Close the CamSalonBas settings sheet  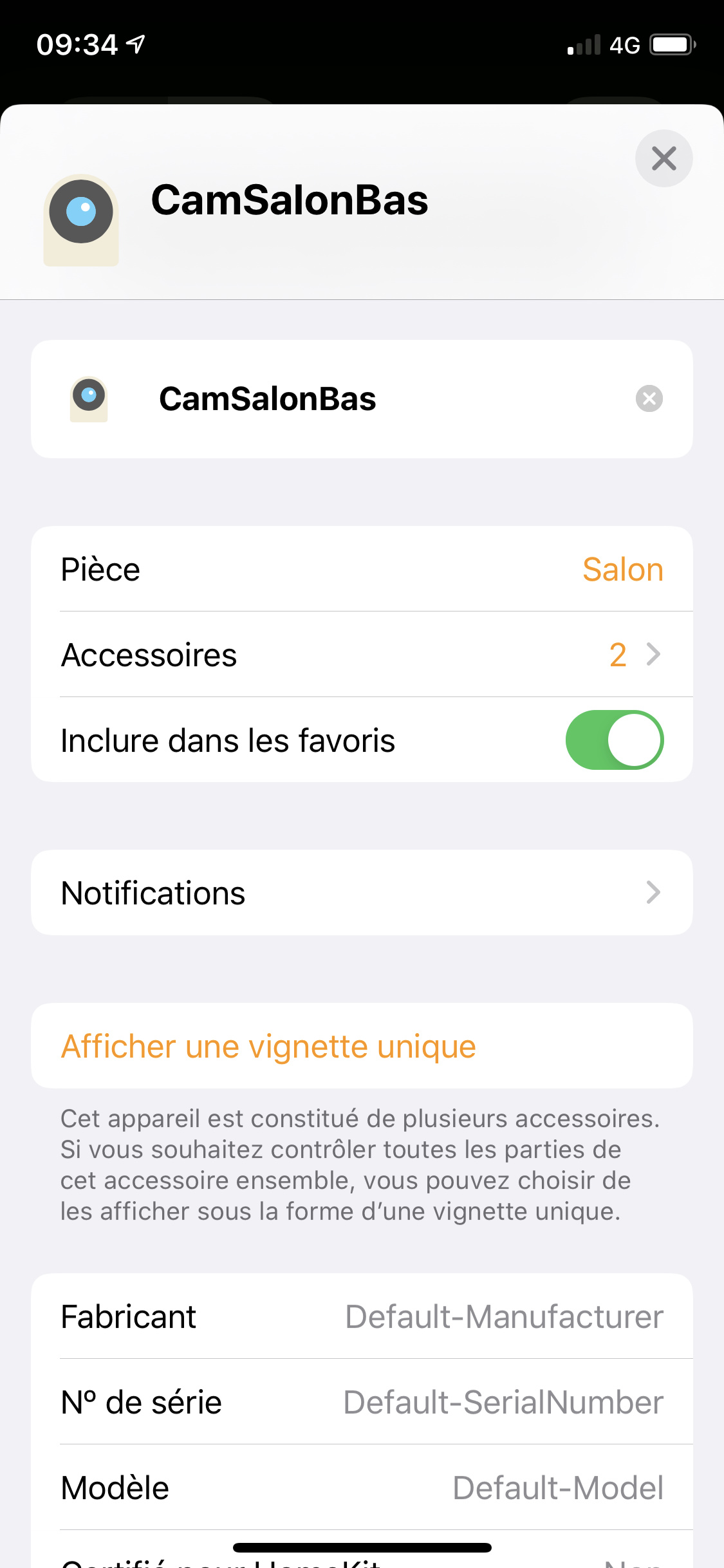[x=664, y=158]
